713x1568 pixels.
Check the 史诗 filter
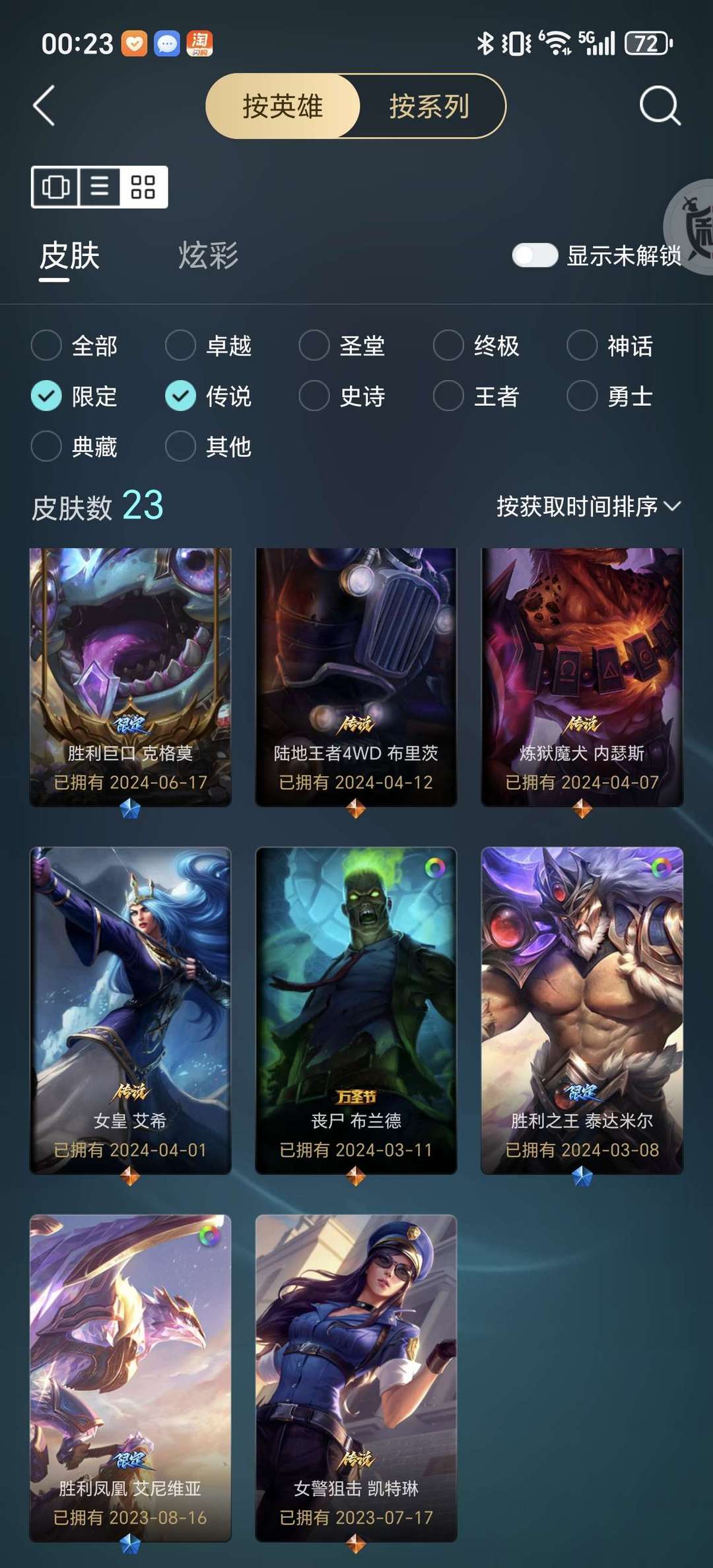pyautogui.click(x=316, y=397)
